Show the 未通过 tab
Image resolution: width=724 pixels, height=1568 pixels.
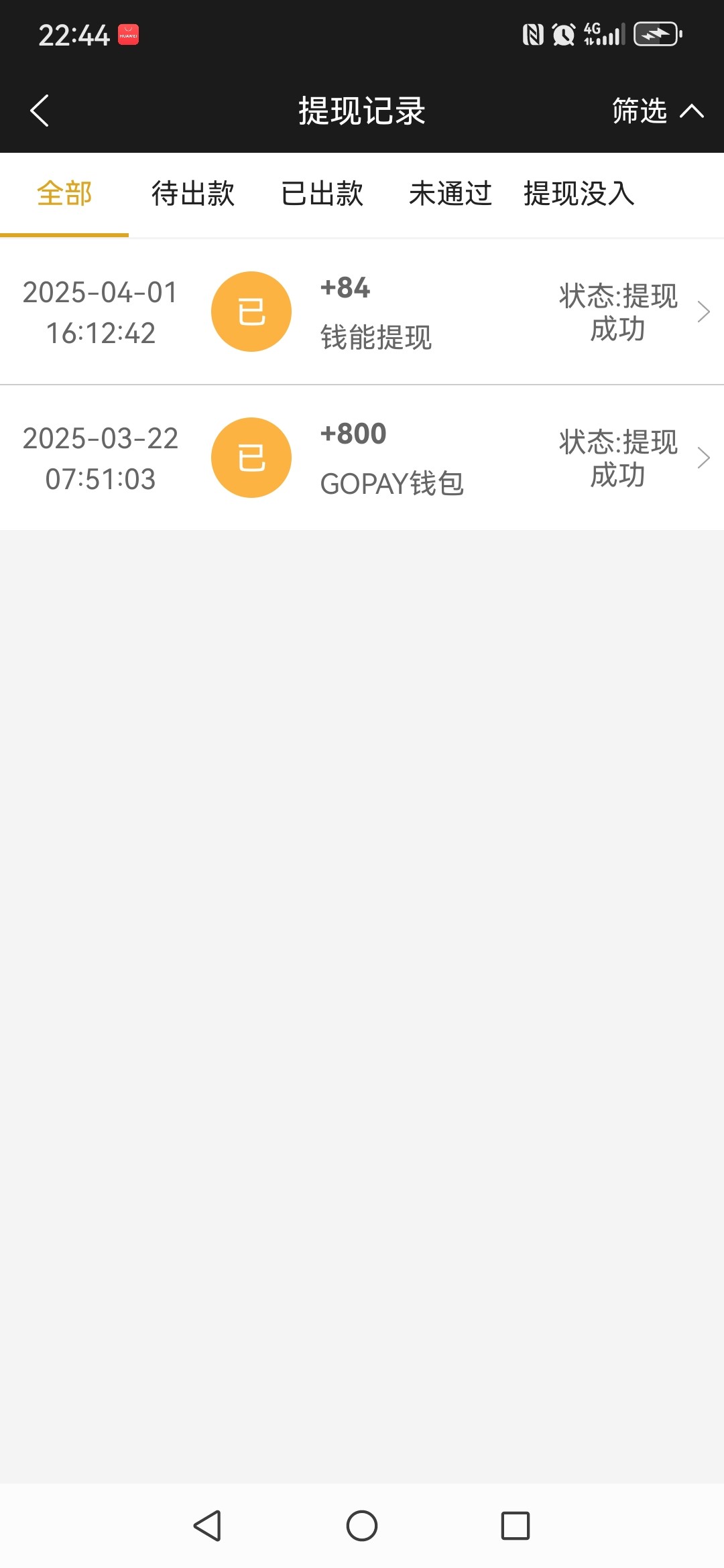(x=450, y=194)
